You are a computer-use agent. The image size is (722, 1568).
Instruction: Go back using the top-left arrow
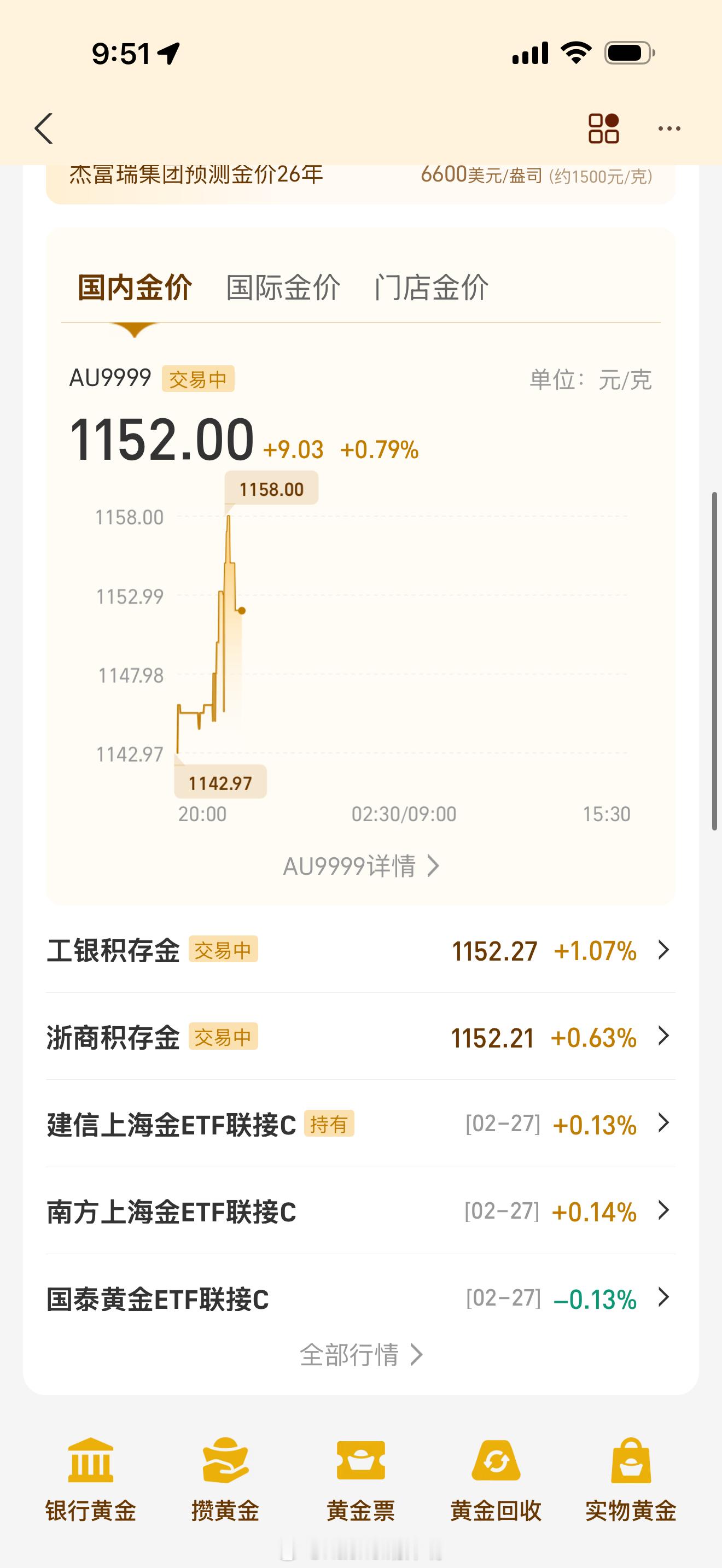pyautogui.click(x=44, y=128)
